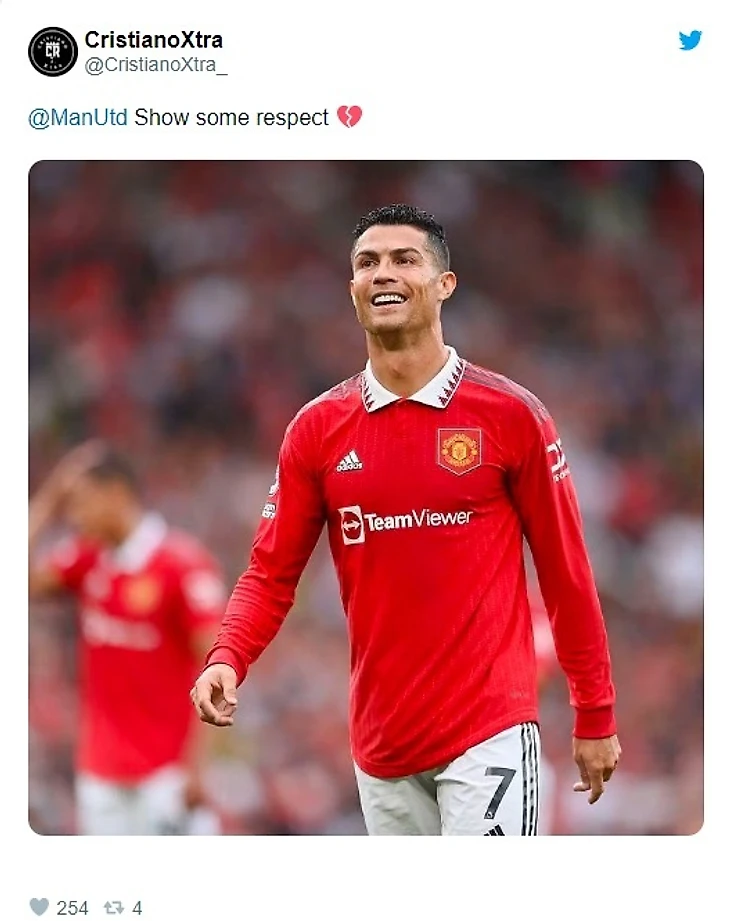Retweet this post
Screen dimensions: 730x921
point(114,907)
